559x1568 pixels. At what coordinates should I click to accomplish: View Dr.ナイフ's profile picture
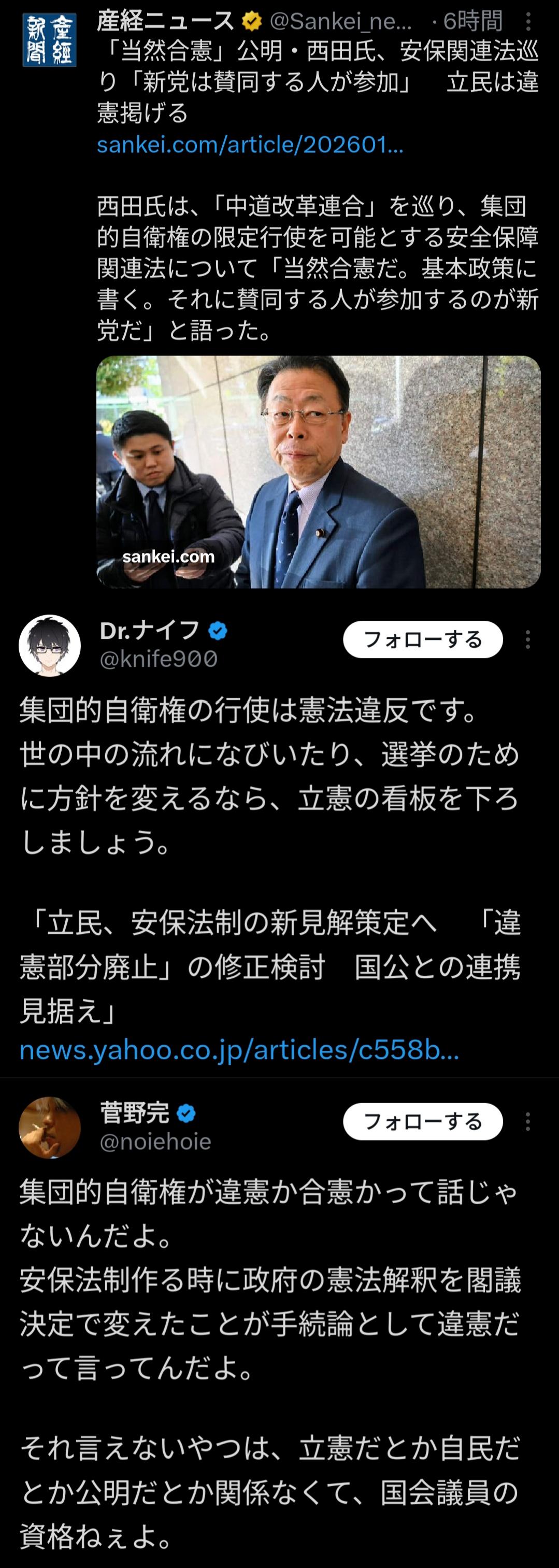point(50,645)
